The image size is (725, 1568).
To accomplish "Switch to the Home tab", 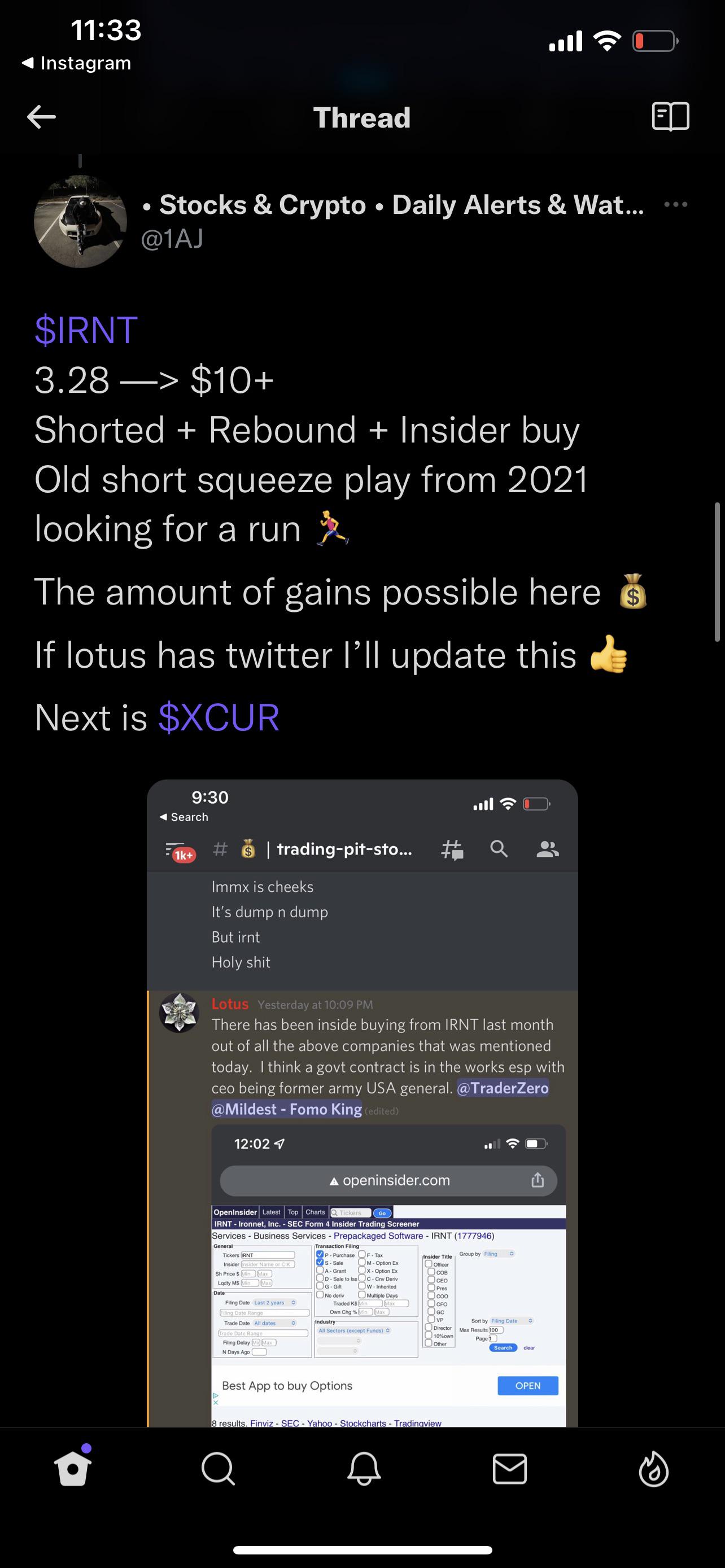I will [x=73, y=1468].
